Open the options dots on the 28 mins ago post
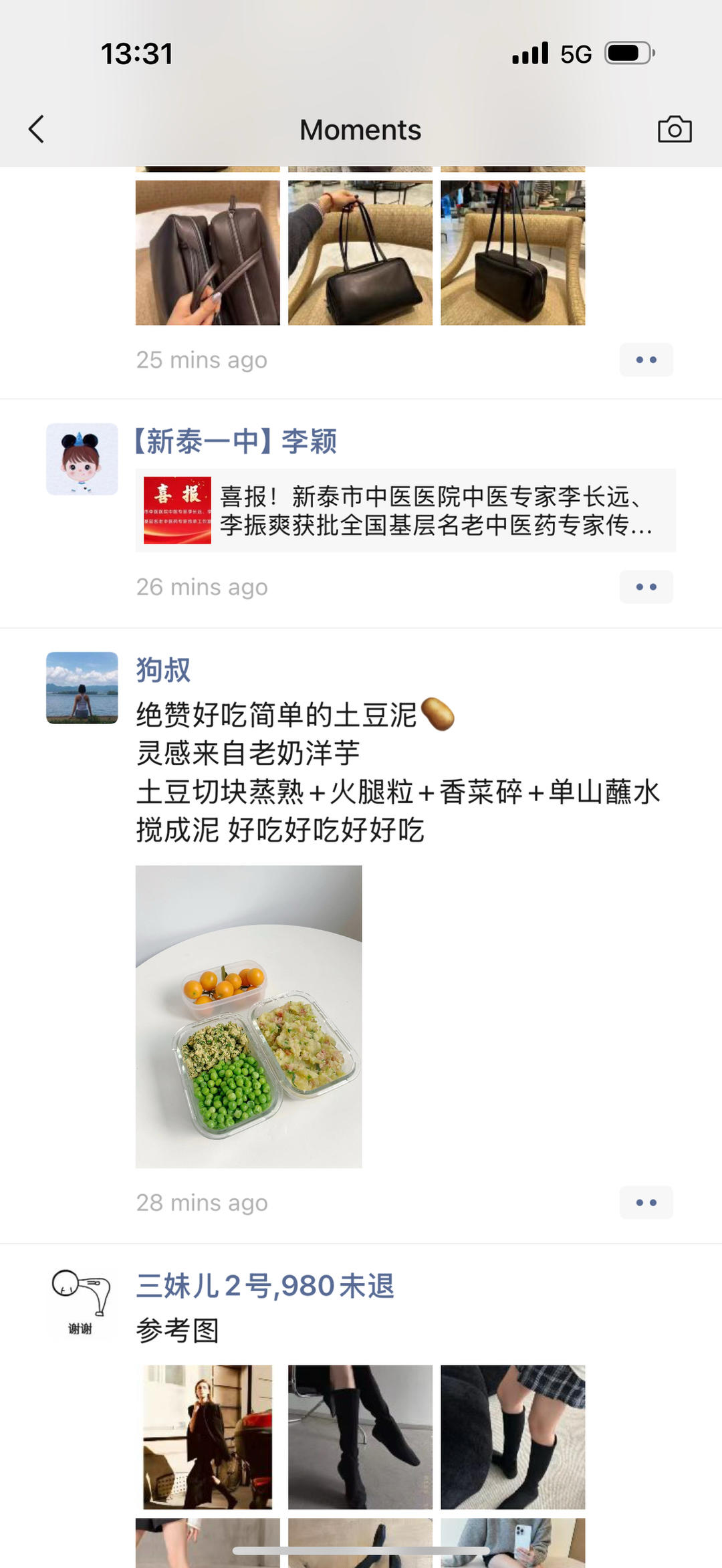 coord(646,1202)
